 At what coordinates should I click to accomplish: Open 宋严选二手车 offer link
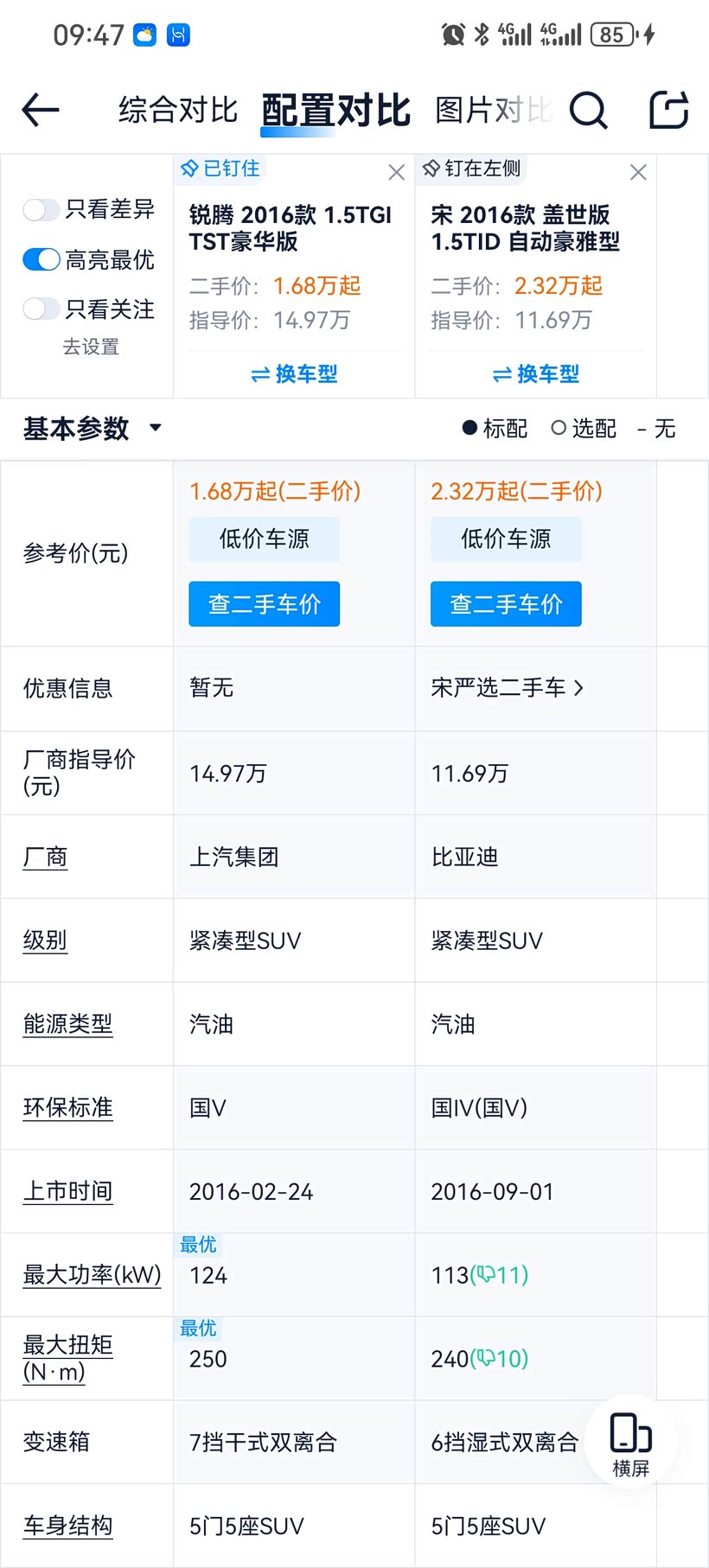[x=508, y=688]
